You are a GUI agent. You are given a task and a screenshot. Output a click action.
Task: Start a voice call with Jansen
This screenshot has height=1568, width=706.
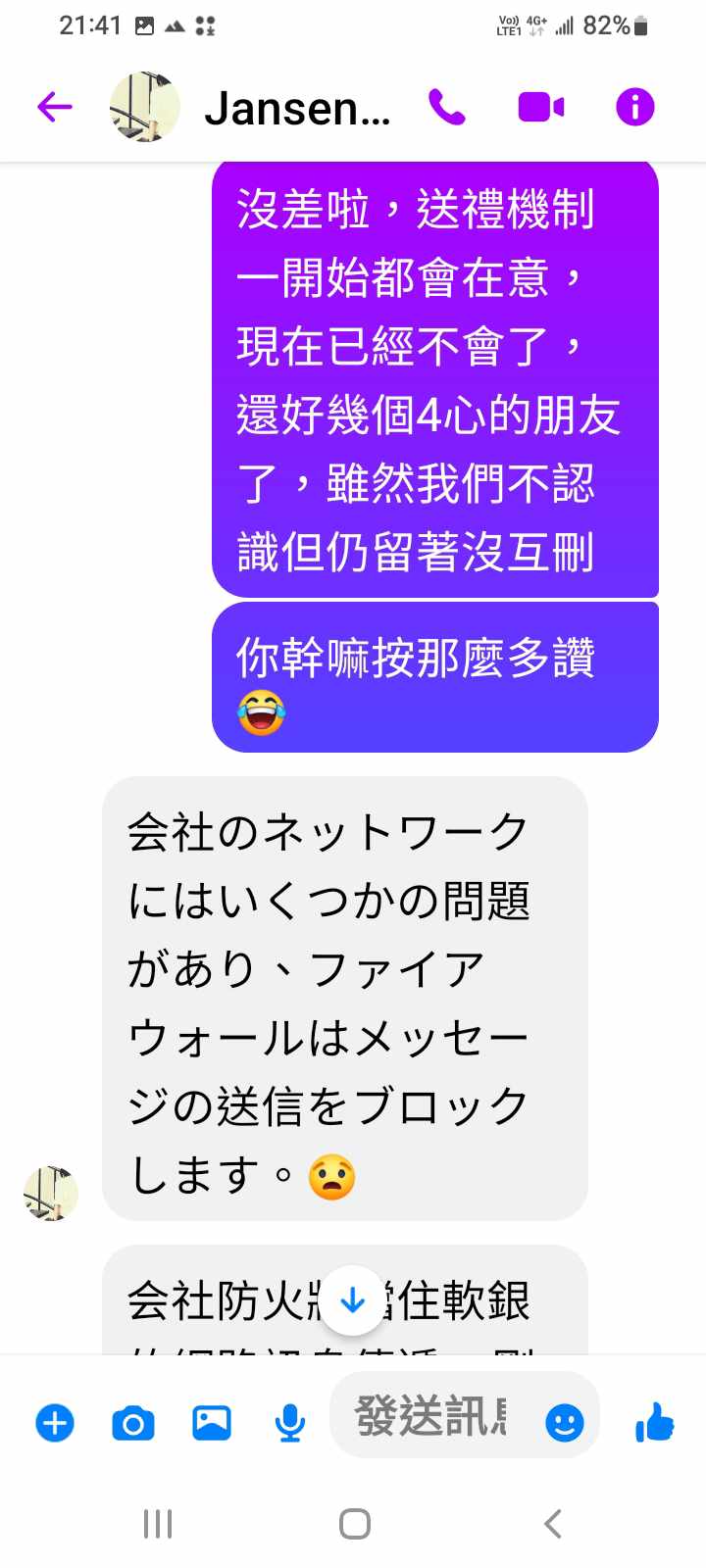447,107
